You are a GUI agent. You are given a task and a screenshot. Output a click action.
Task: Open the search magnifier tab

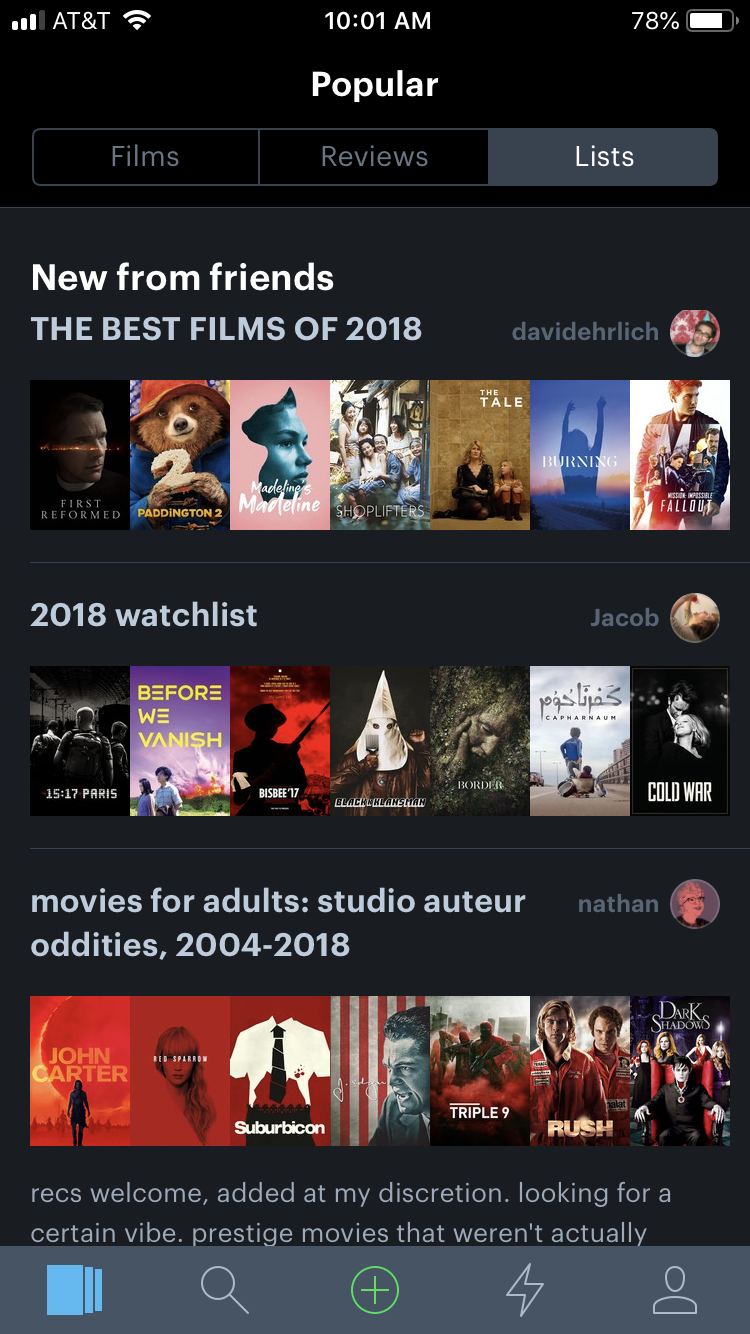(x=225, y=1290)
